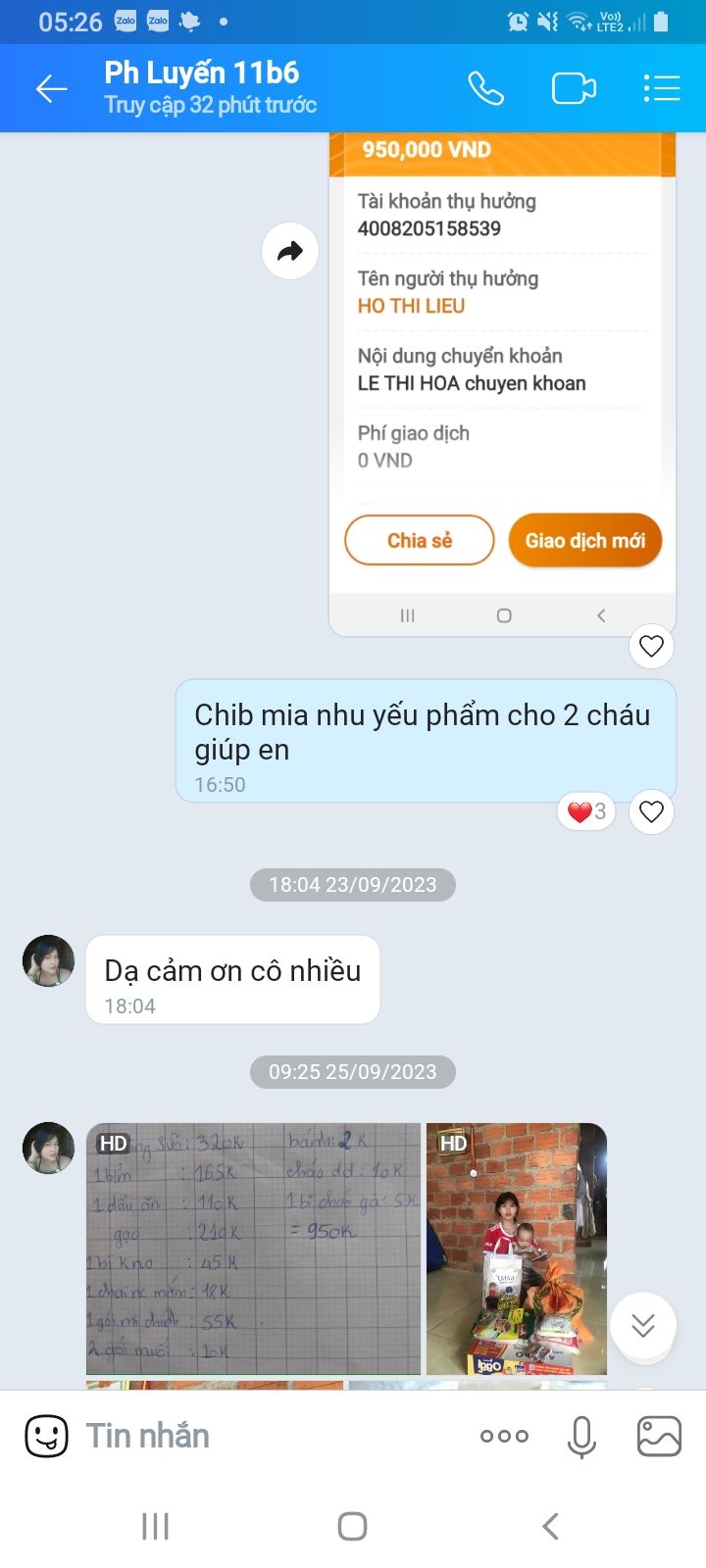Start a voice call
This screenshot has height=1568, width=706.
point(485,89)
